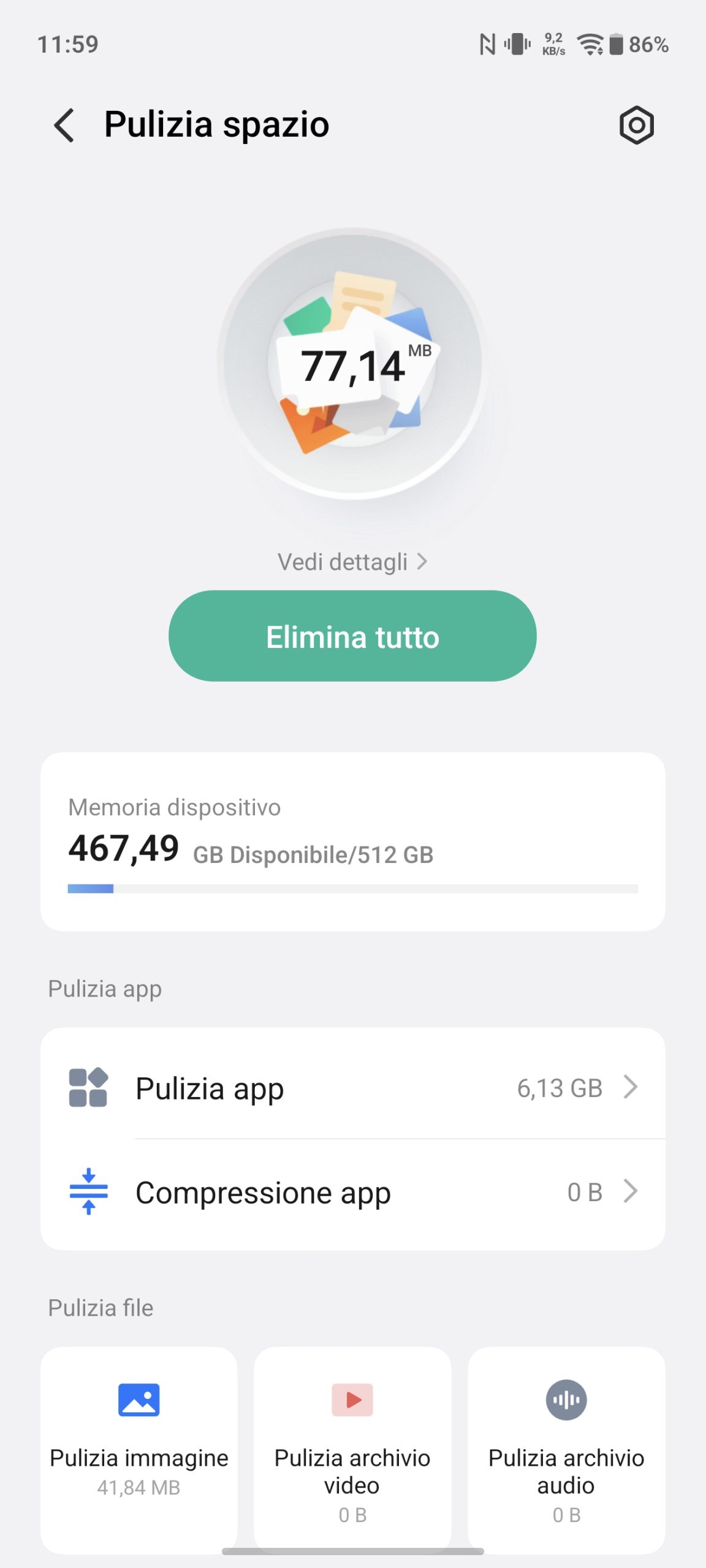Go back from Pulizia spazio

(64, 126)
